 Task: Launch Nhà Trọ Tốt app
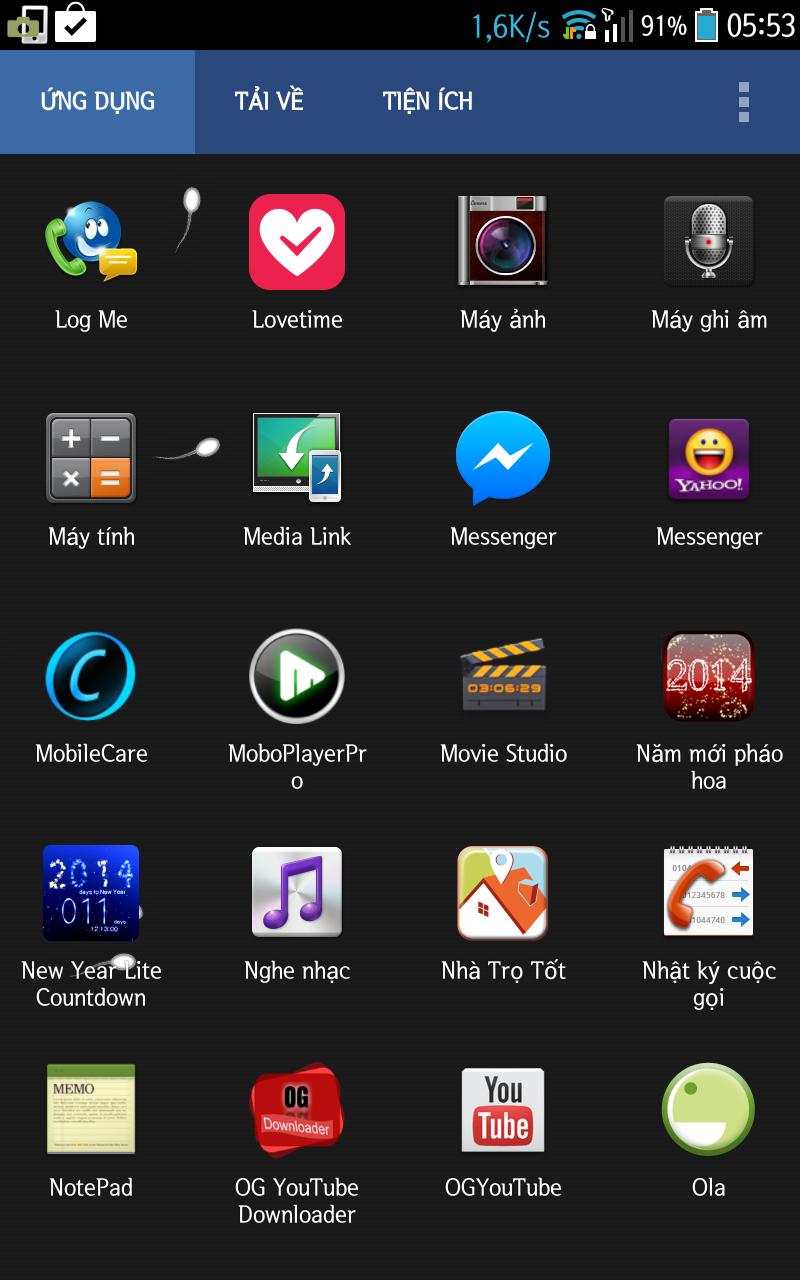coord(503,893)
